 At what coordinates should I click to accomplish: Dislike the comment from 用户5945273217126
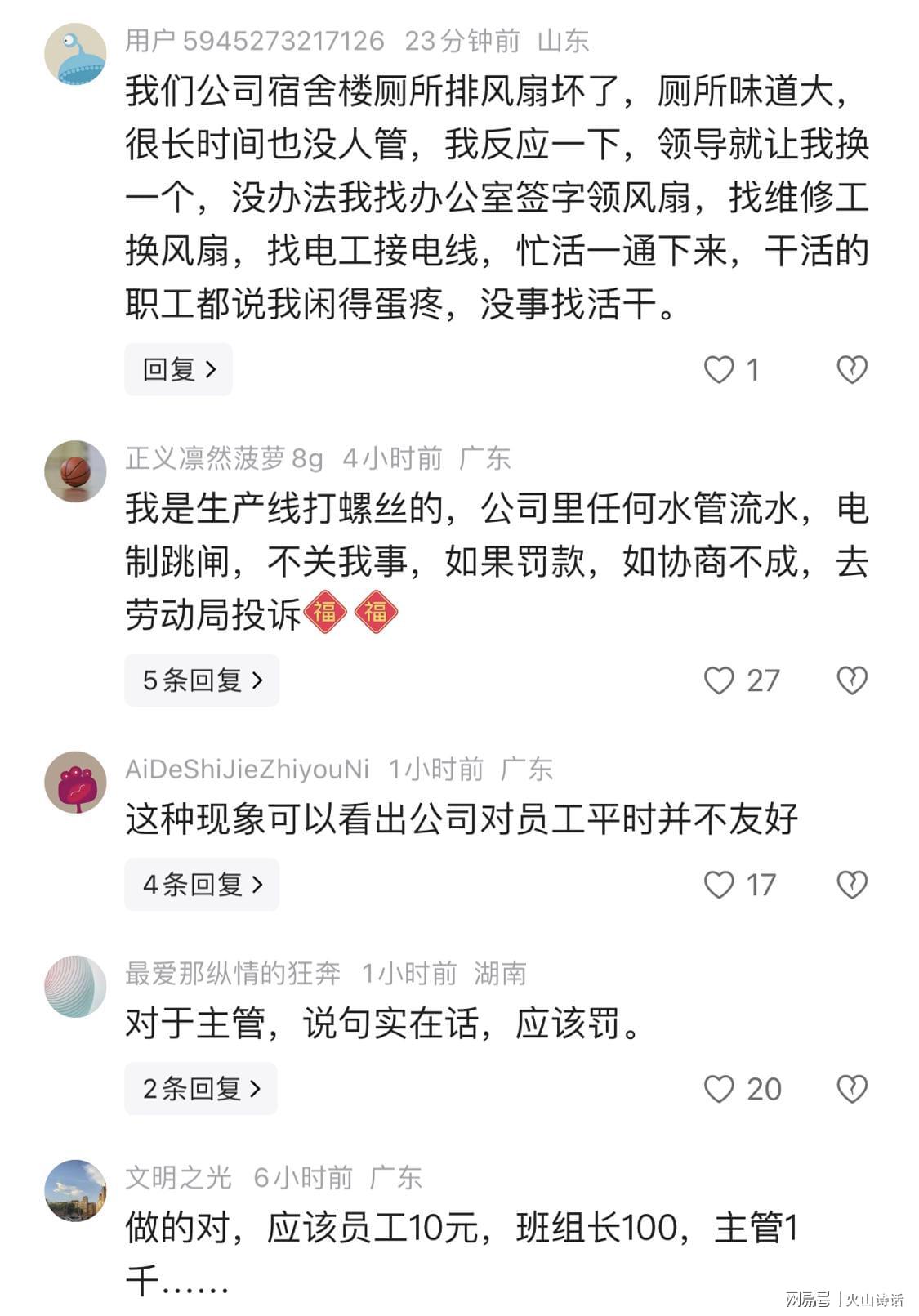pos(851,370)
